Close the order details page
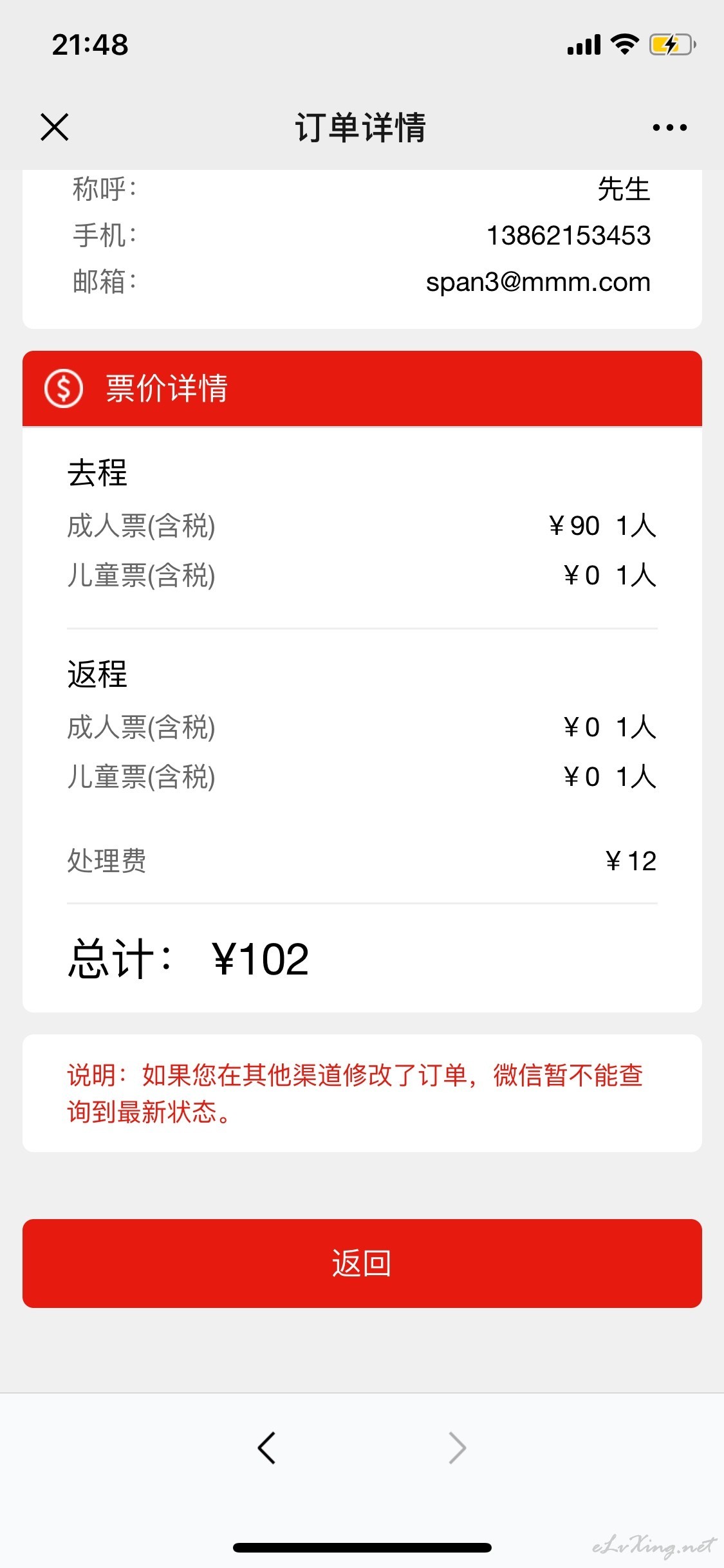Screen dimensions: 724x1568 [55, 127]
